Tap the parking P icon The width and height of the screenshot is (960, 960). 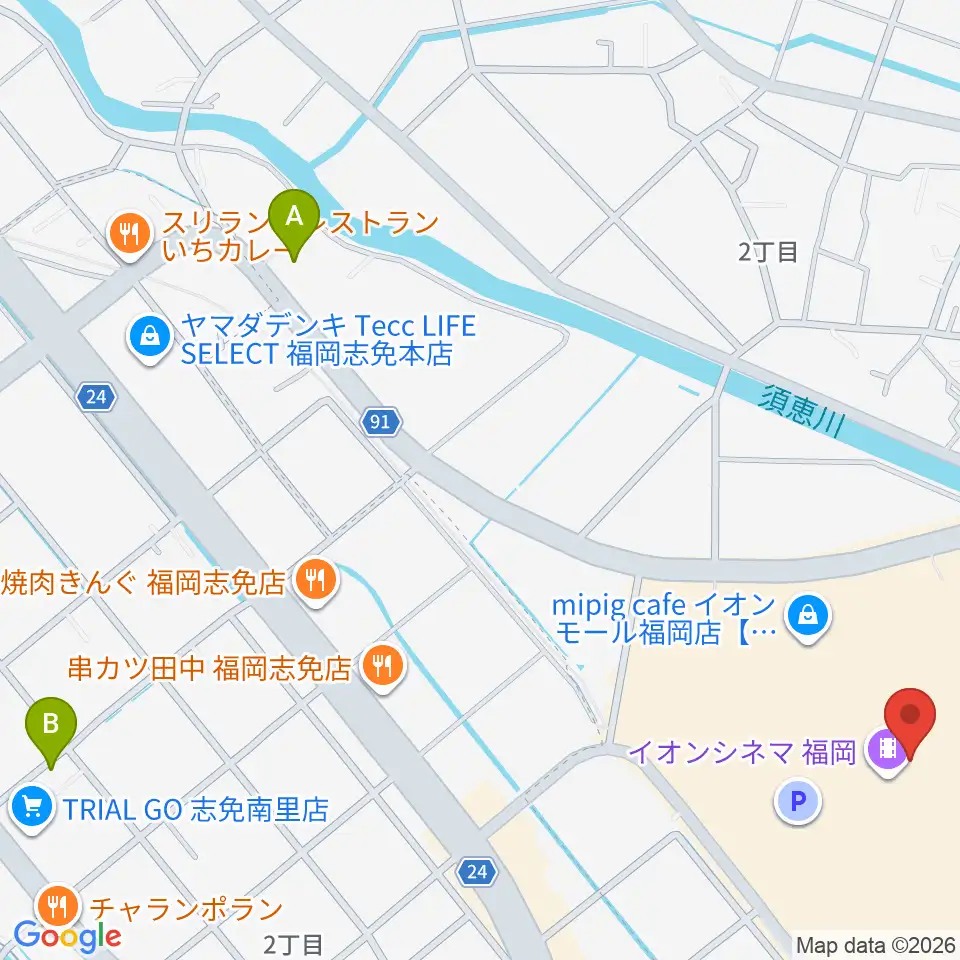coord(798,801)
